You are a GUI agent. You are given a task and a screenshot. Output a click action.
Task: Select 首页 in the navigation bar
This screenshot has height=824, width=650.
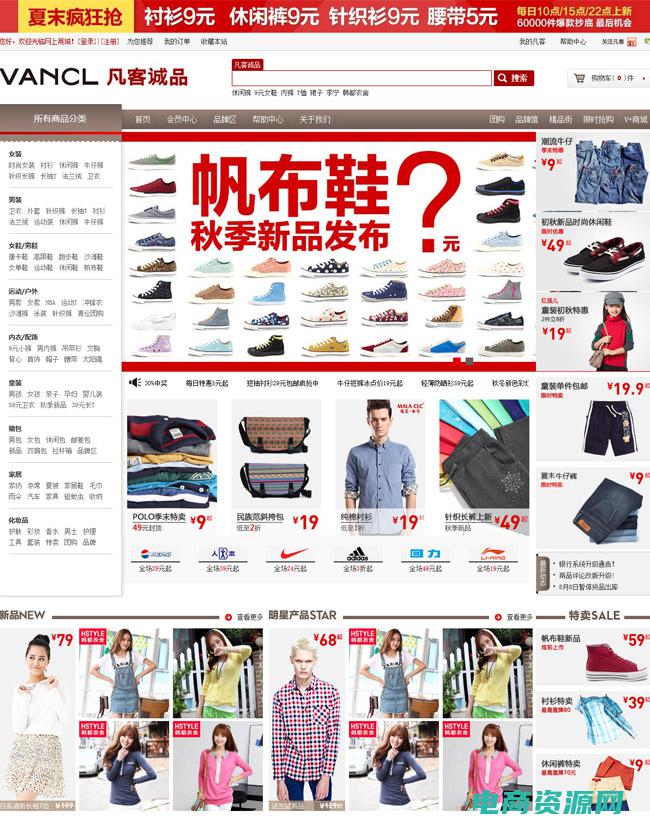143,119
